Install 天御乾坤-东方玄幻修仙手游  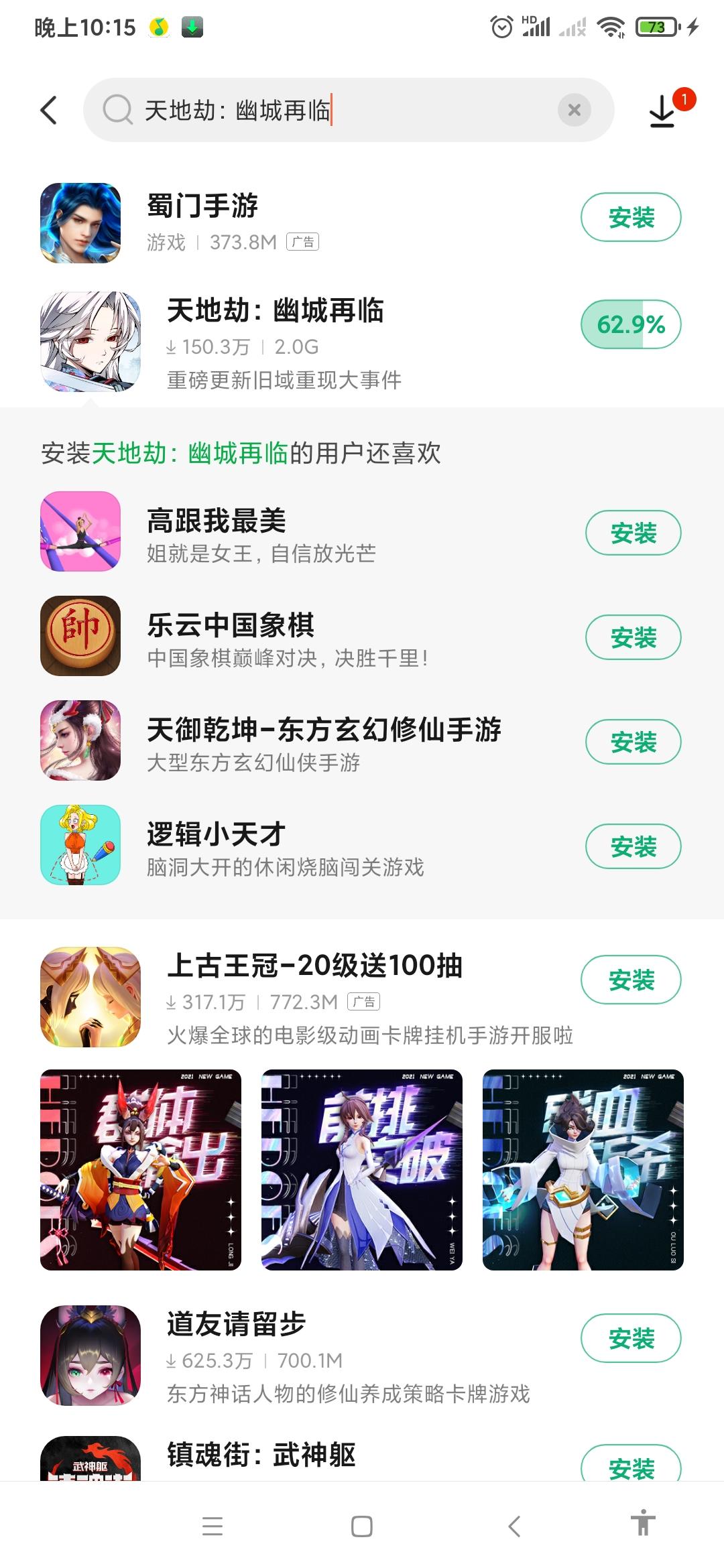click(633, 742)
